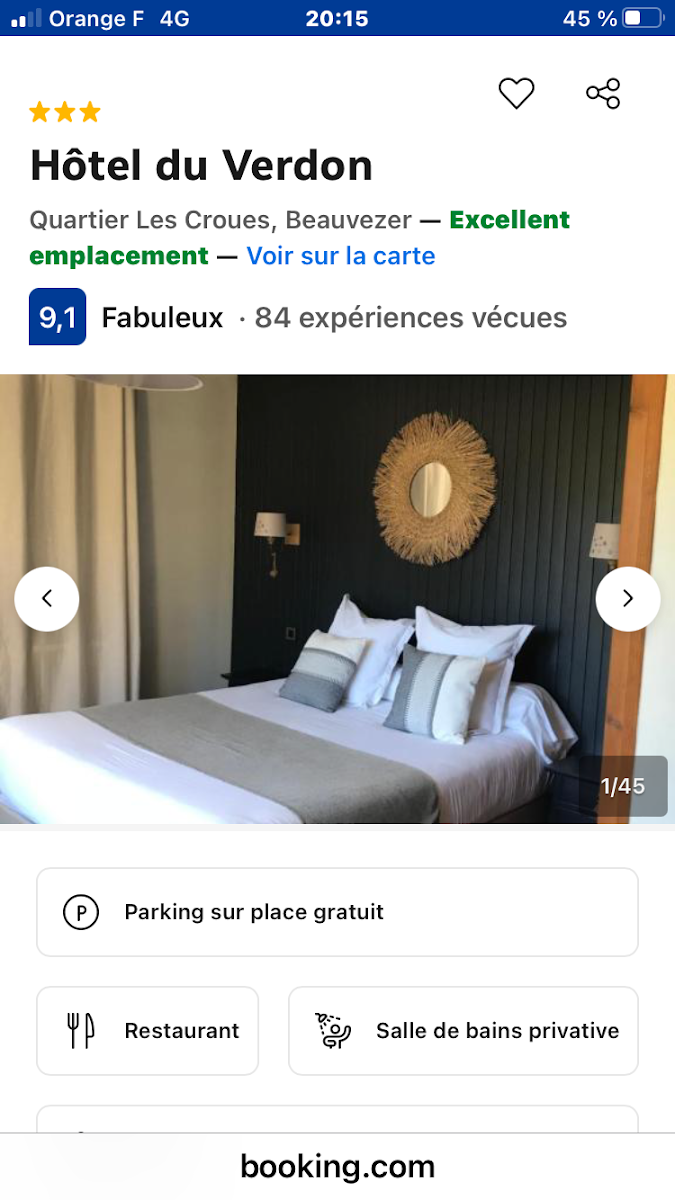Screen dimensions: 675x1200
Task: Tap the Salle de bains privative card
Action: 463,1031
